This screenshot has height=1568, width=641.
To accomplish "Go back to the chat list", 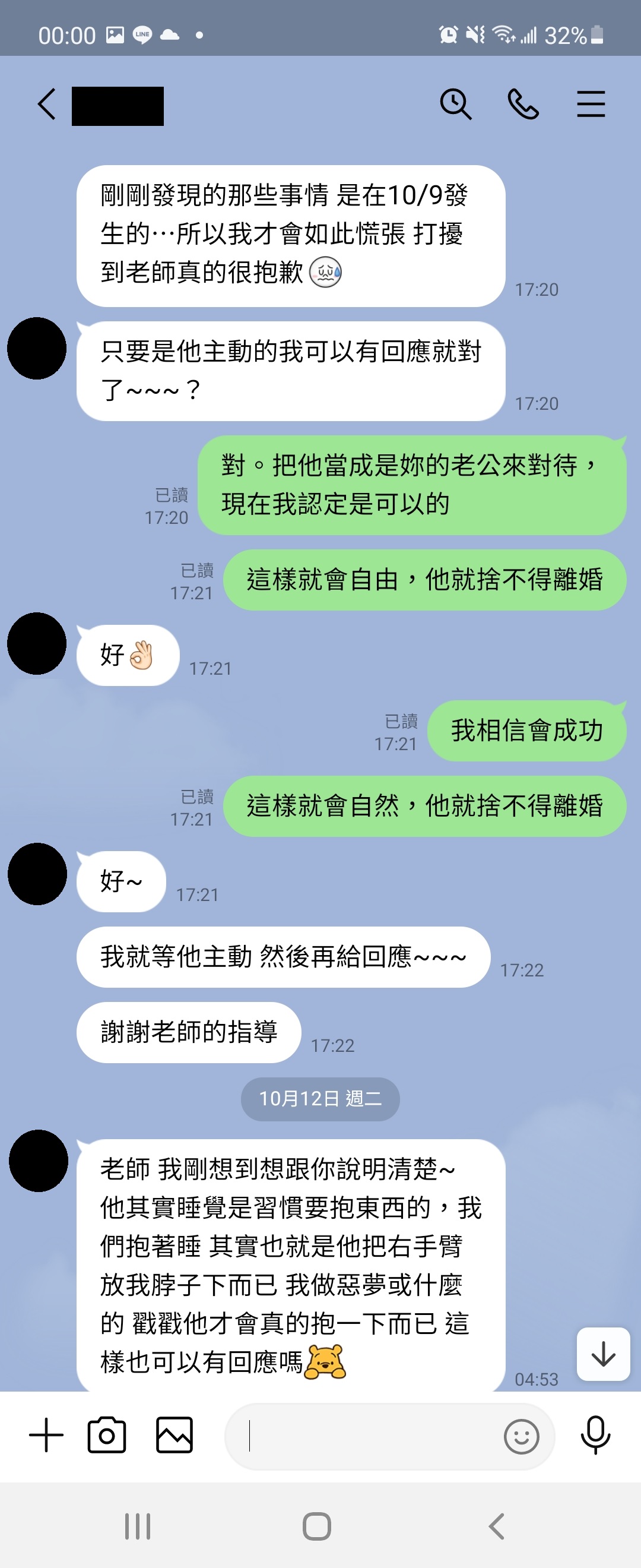I will click(47, 104).
